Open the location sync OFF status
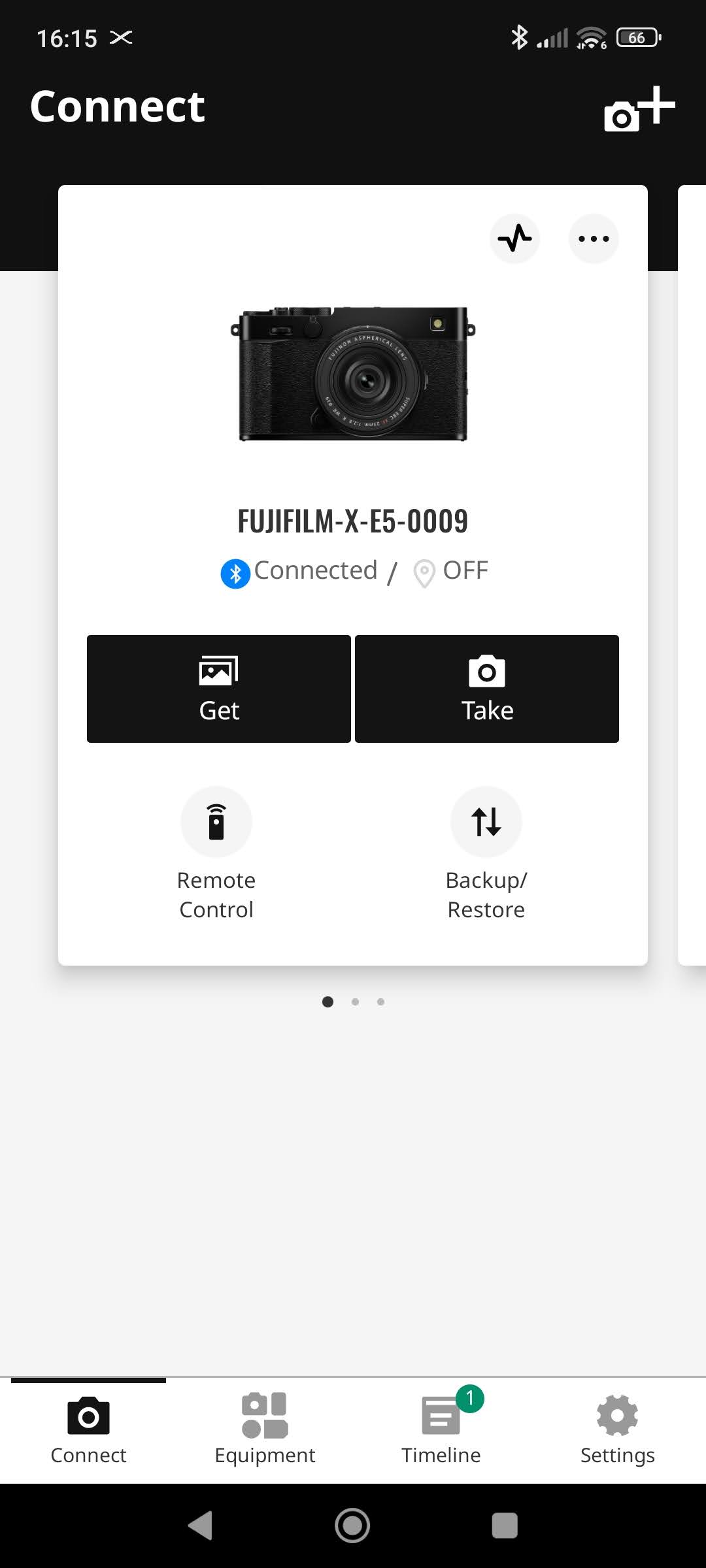The height and width of the screenshot is (1568, 706). coord(451,572)
